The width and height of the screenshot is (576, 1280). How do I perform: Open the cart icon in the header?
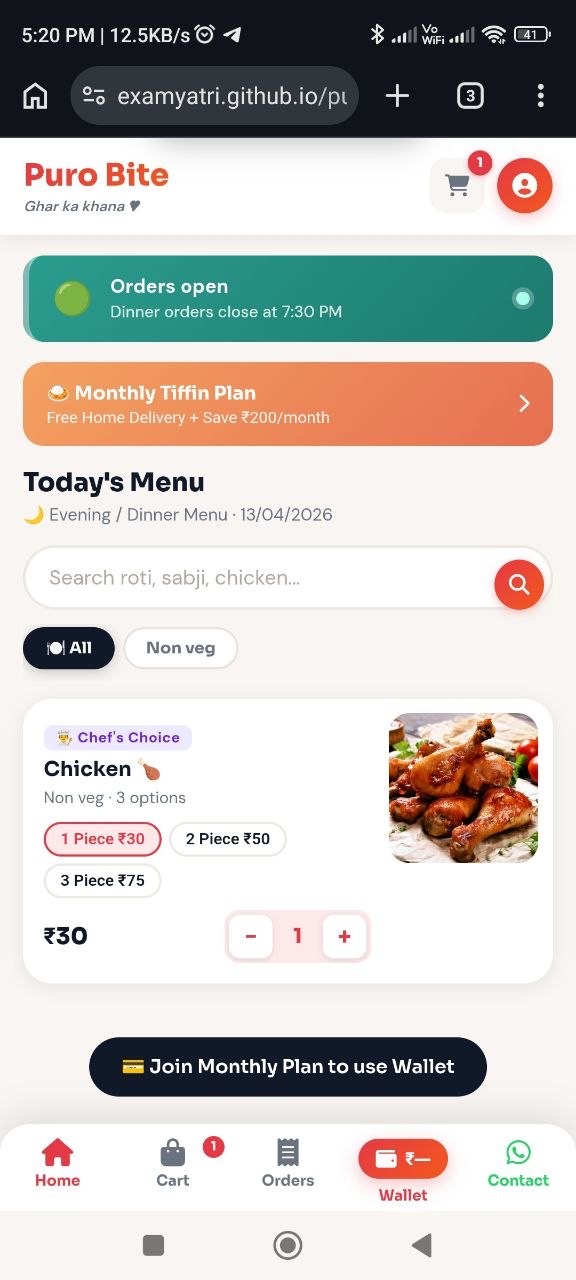click(457, 185)
